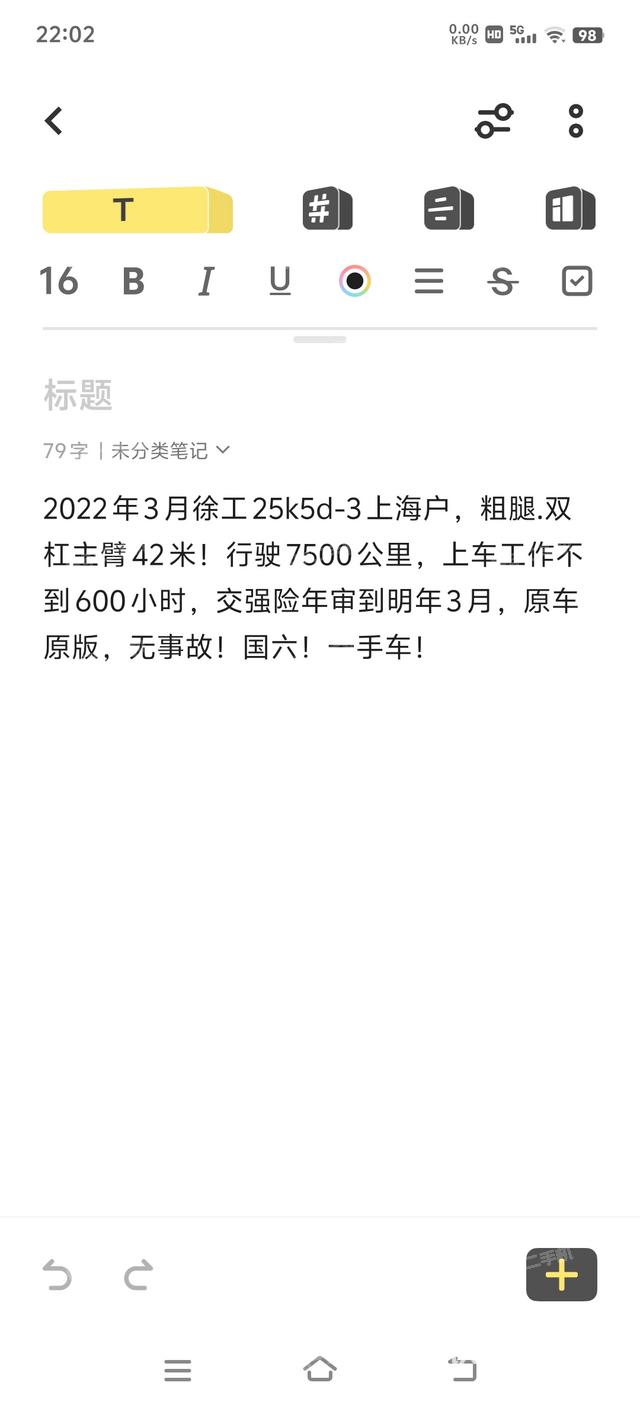
Task: Switch to the hashtag tab
Action: coord(327,210)
